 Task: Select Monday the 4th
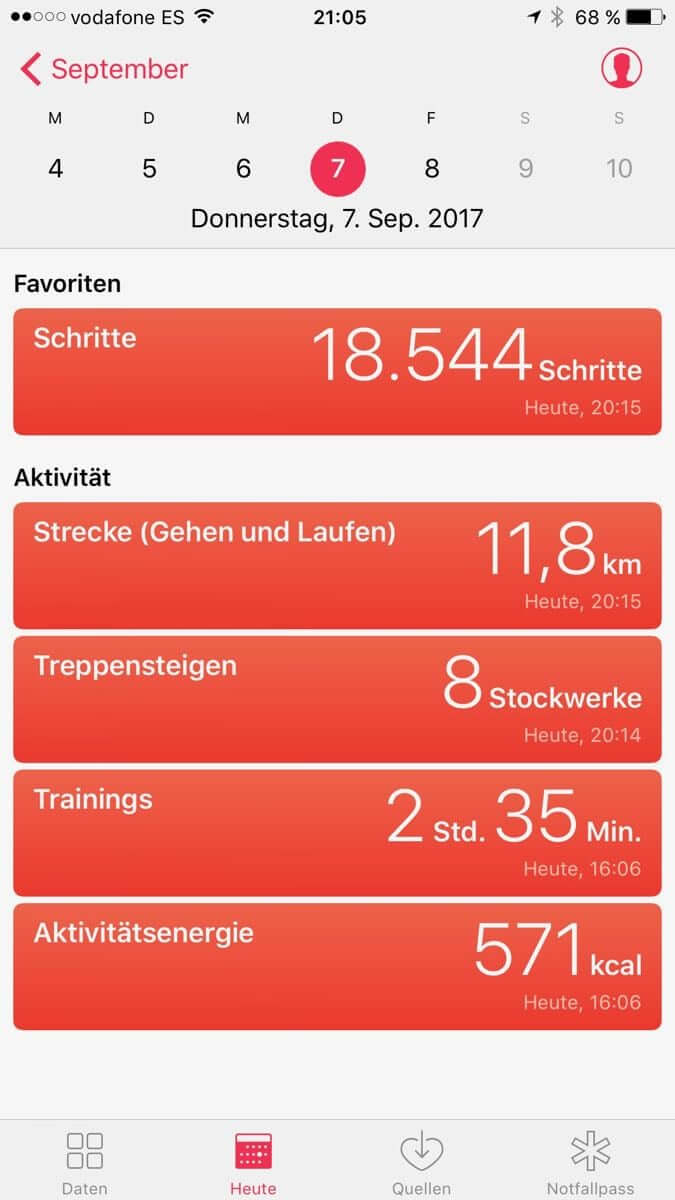pyautogui.click(x=56, y=168)
